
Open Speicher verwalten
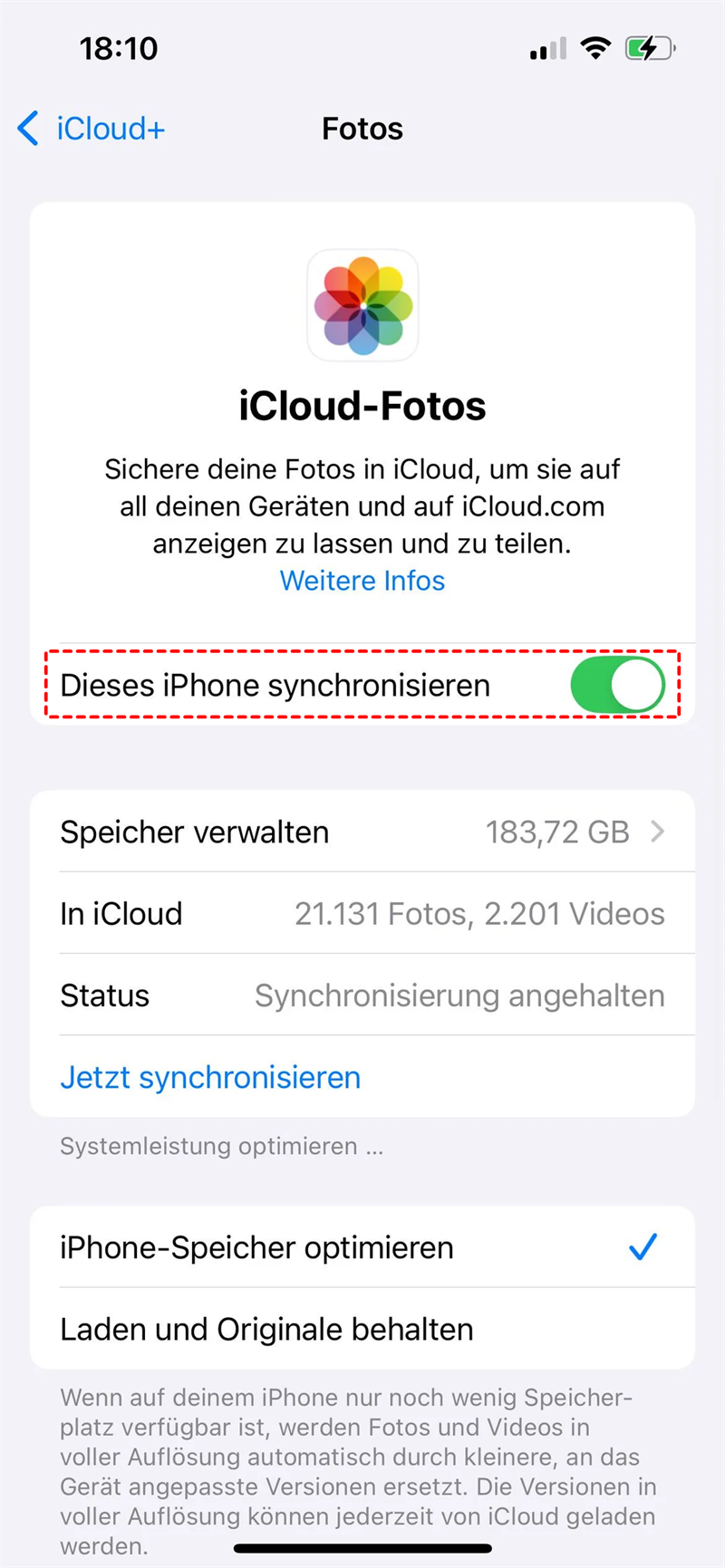[362, 832]
